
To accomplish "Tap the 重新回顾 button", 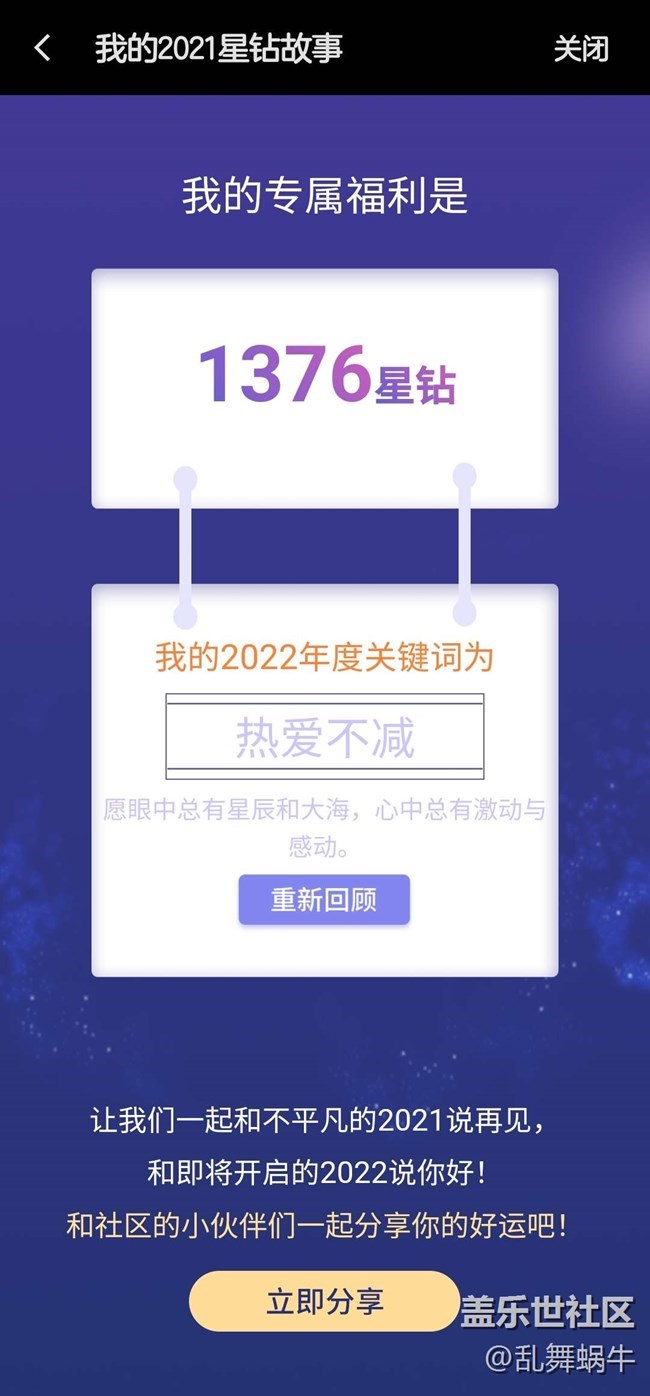I will coord(324,899).
